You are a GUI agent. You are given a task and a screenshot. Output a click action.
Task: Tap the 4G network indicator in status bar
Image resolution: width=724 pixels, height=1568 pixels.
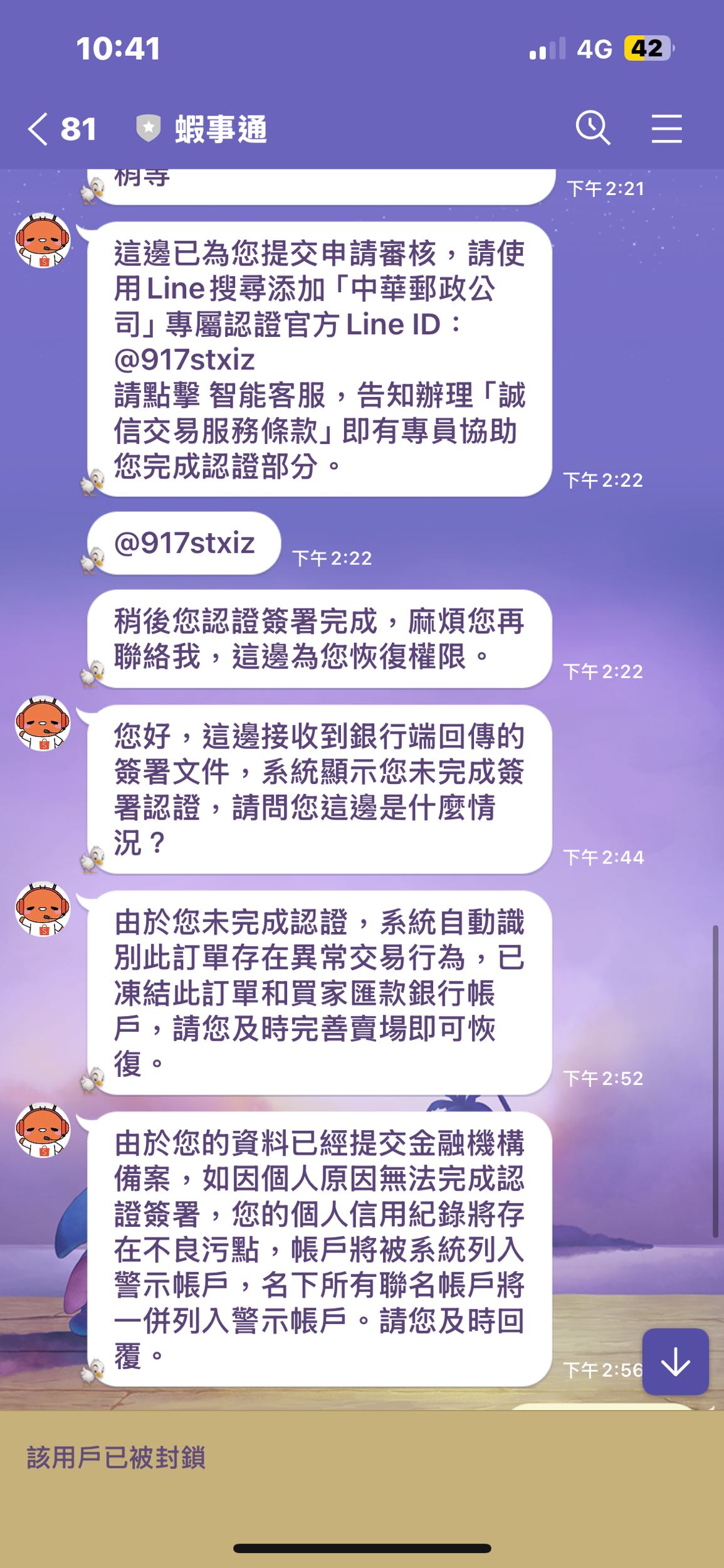[x=594, y=49]
